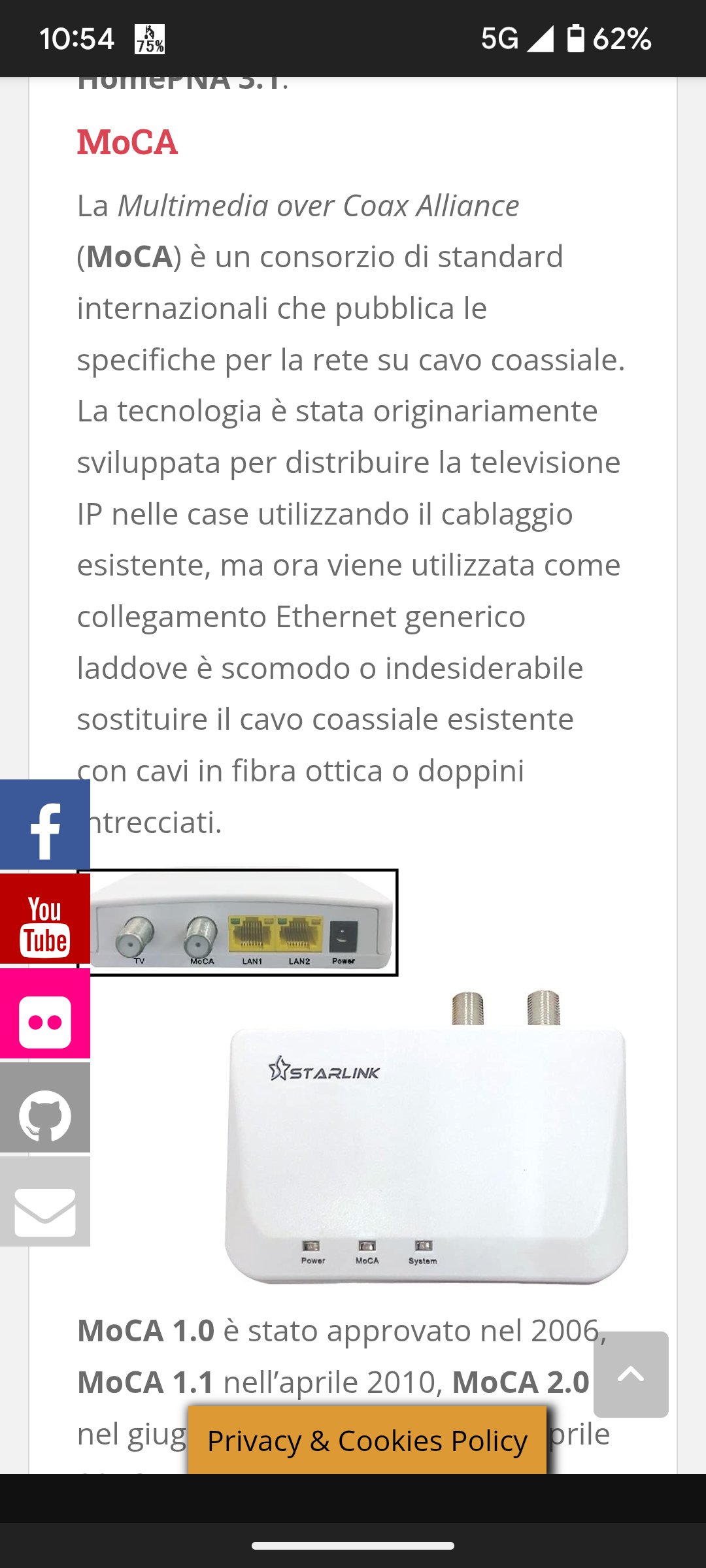
Task: Go to the GitHub profile link
Action: coord(44,1109)
